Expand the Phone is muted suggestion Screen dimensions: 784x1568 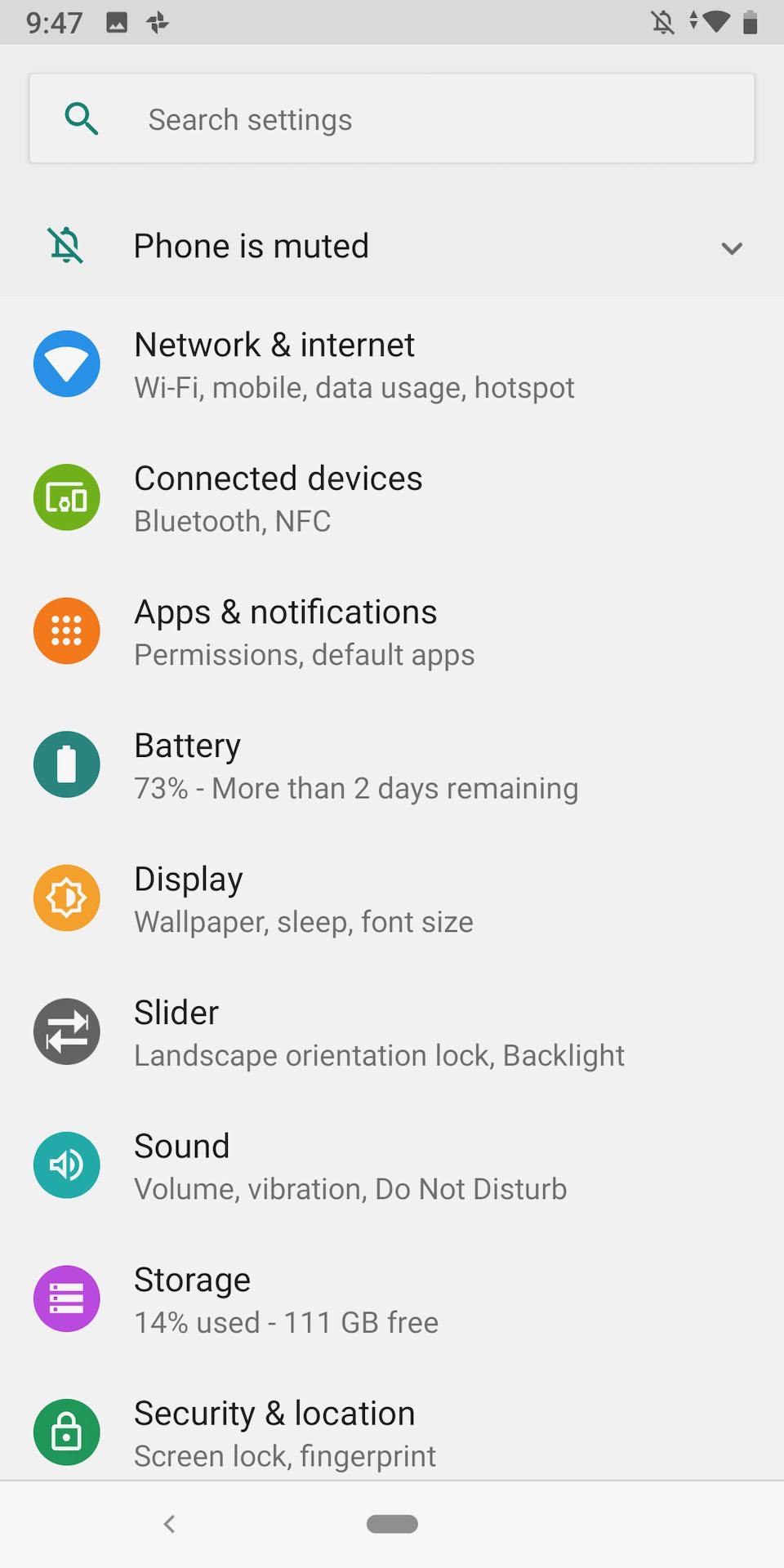[x=731, y=247]
